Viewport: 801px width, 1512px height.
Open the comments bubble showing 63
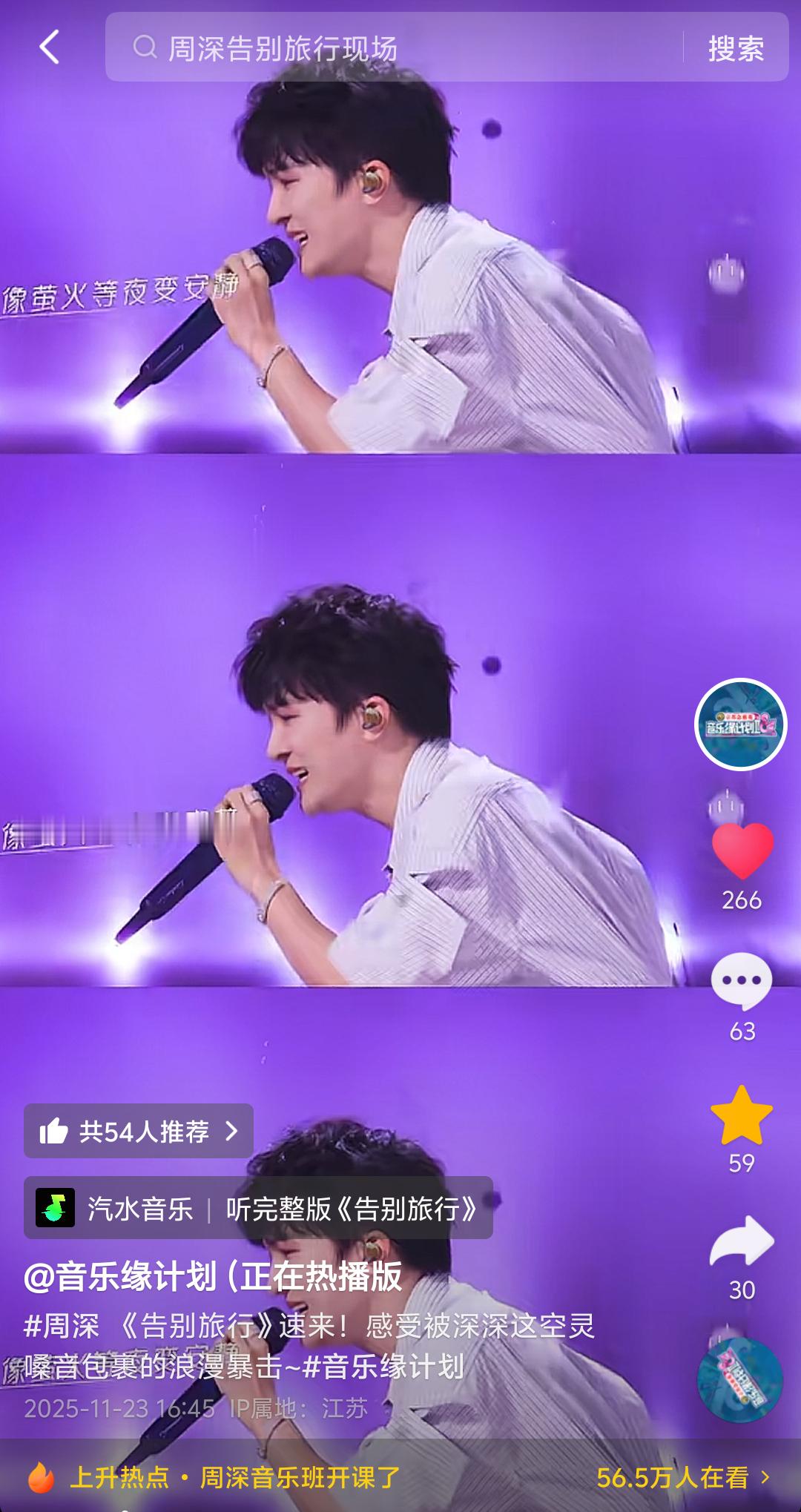[x=742, y=981]
